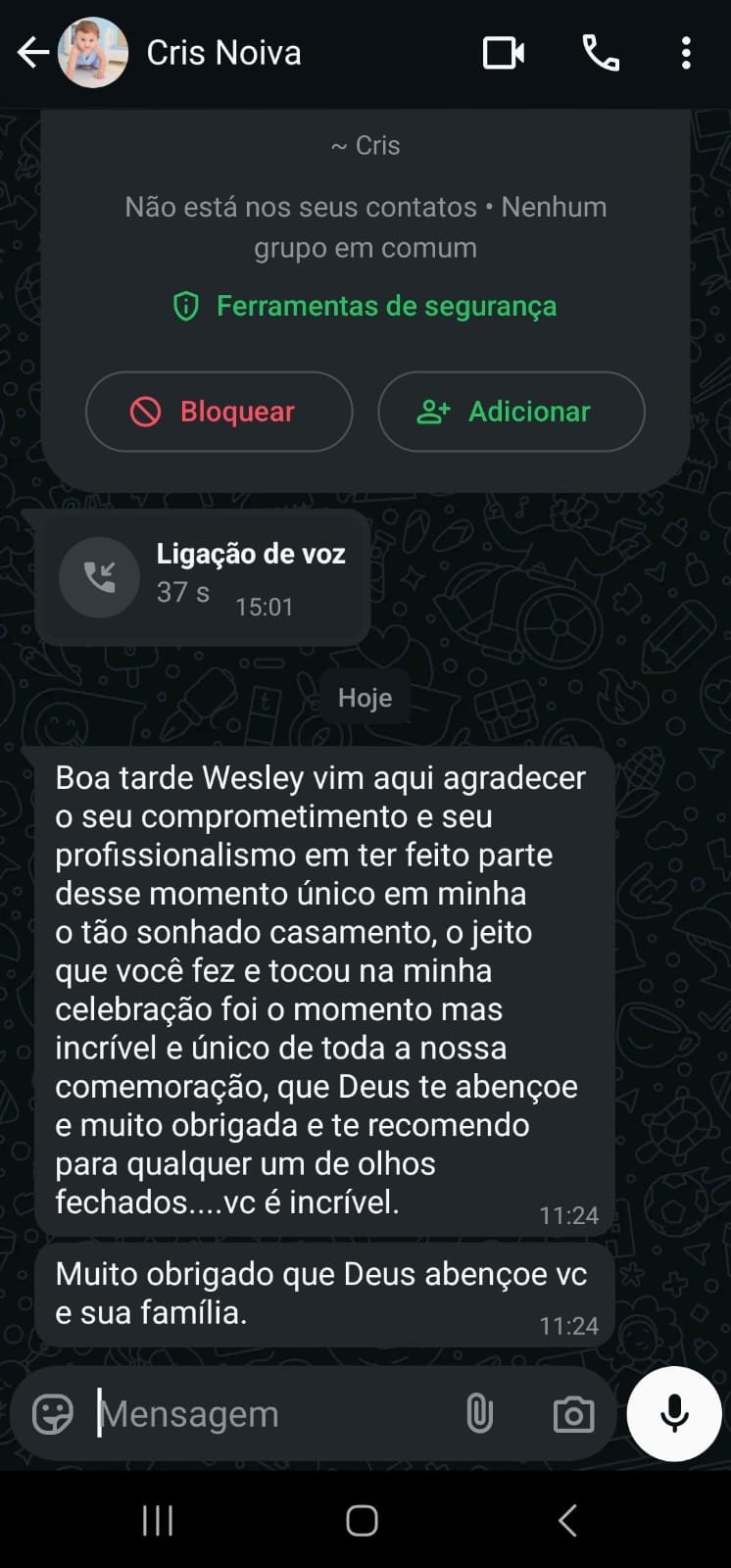Viewport: 731px width, 1568px height.
Task: Open the emoji and sticker picker
Action: [53, 1414]
